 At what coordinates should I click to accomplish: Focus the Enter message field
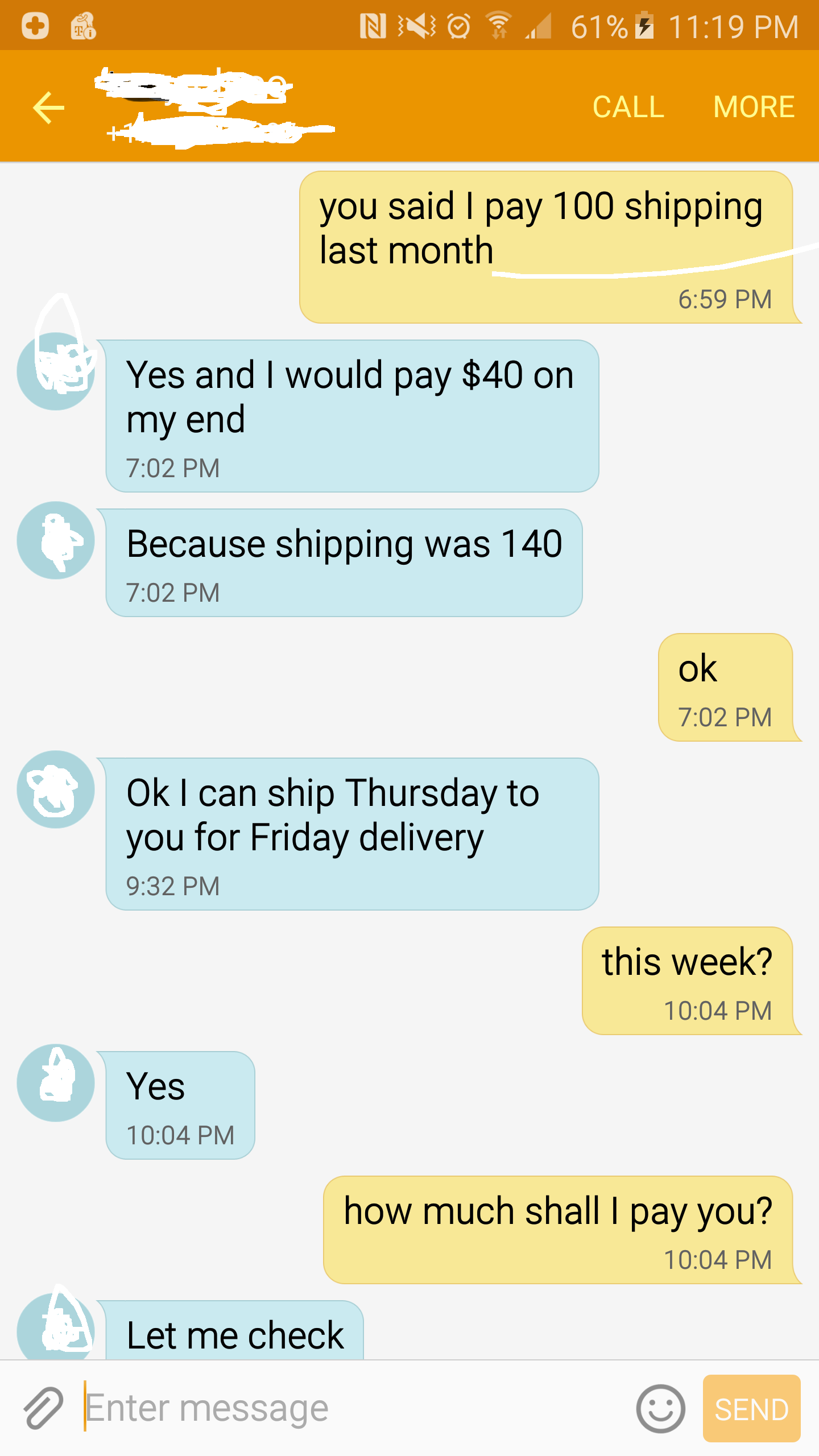click(353, 1408)
